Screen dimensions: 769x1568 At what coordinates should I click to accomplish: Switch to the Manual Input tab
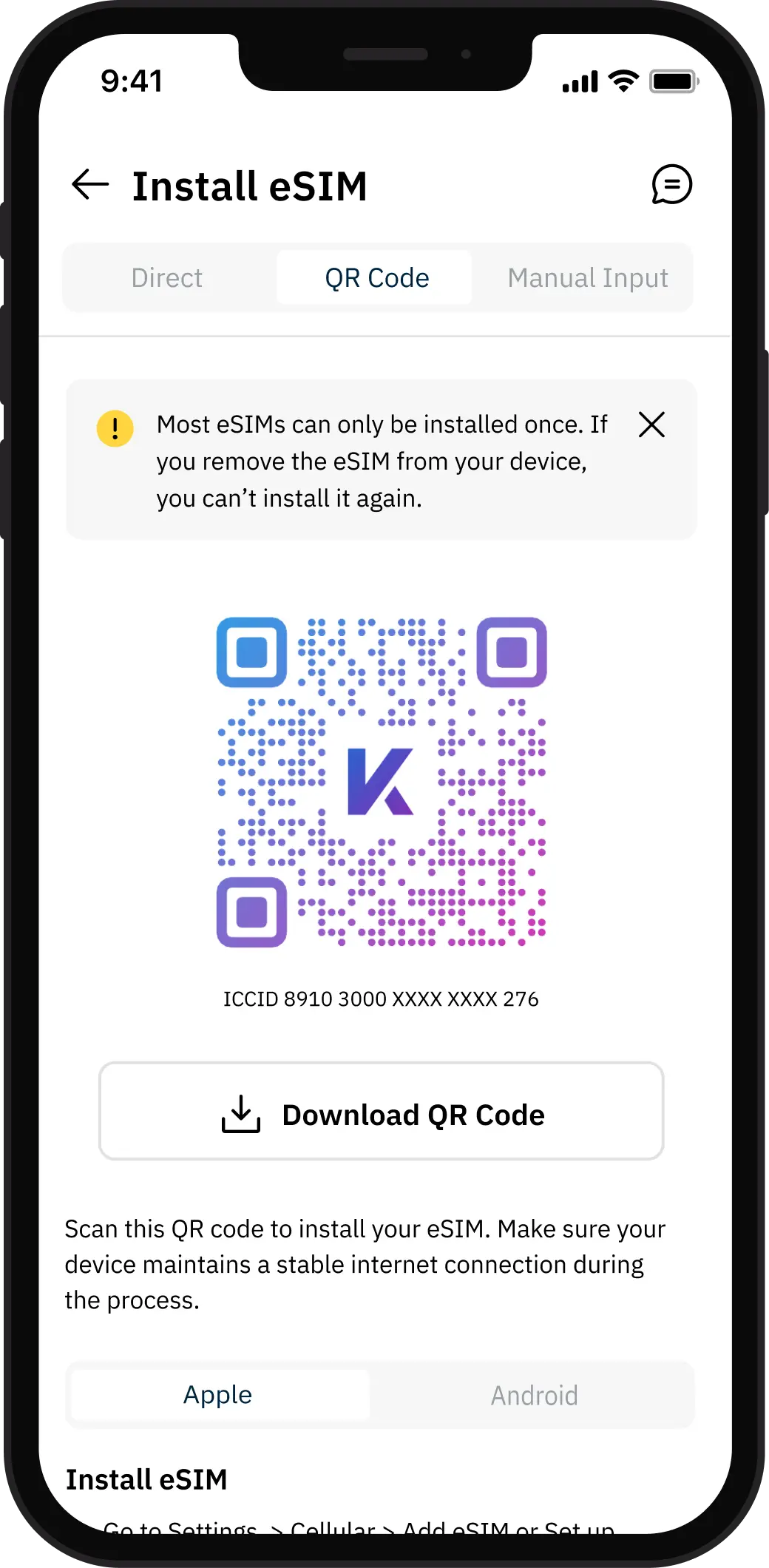tap(587, 278)
